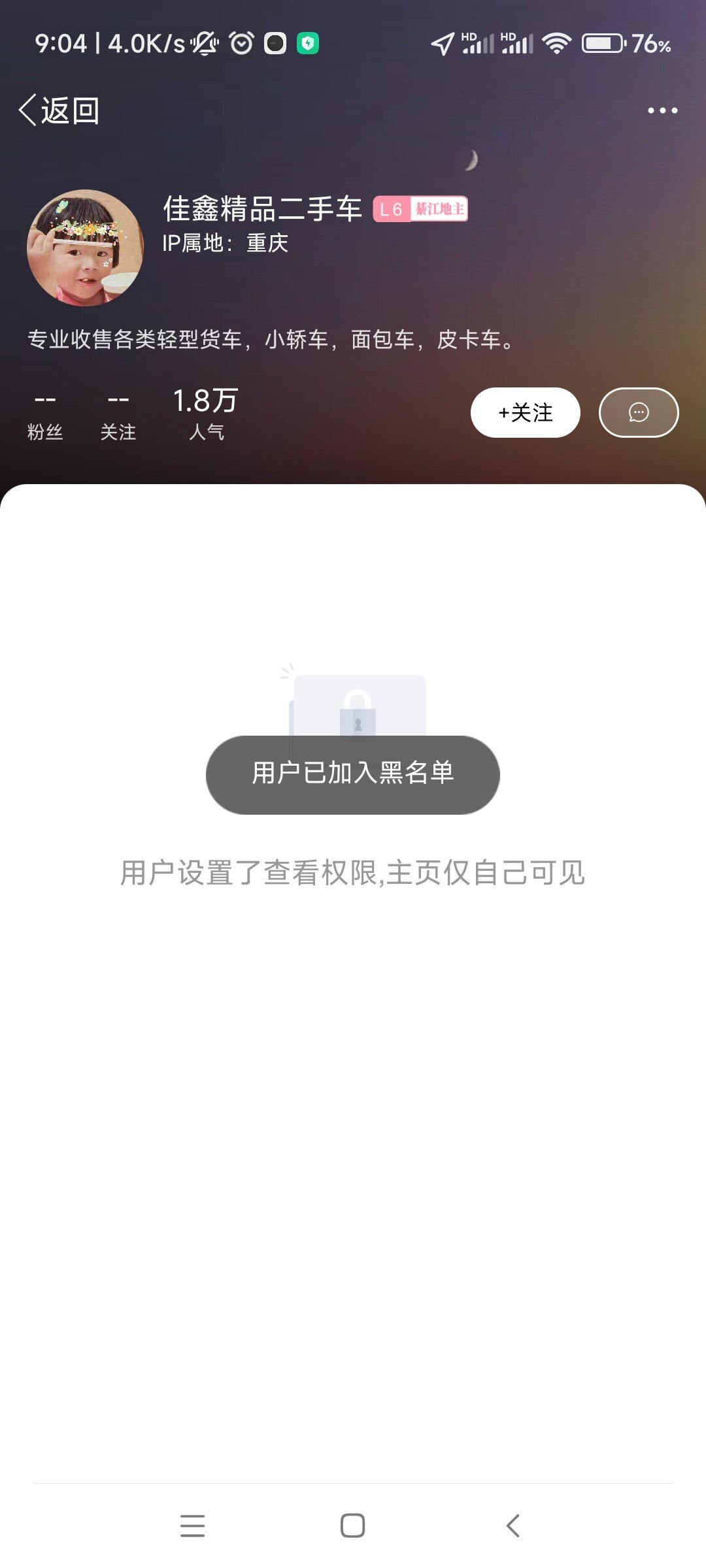Image resolution: width=706 pixels, height=1568 pixels.
Task: Tap the L6 level badge
Action: [x=392, y=209]
